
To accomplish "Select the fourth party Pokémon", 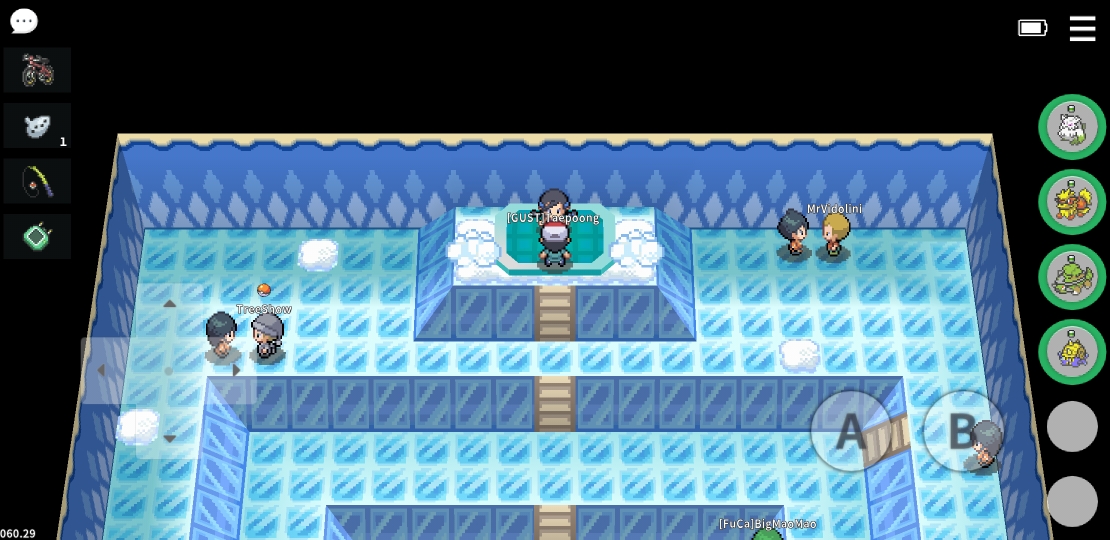I will point(1072,352).
